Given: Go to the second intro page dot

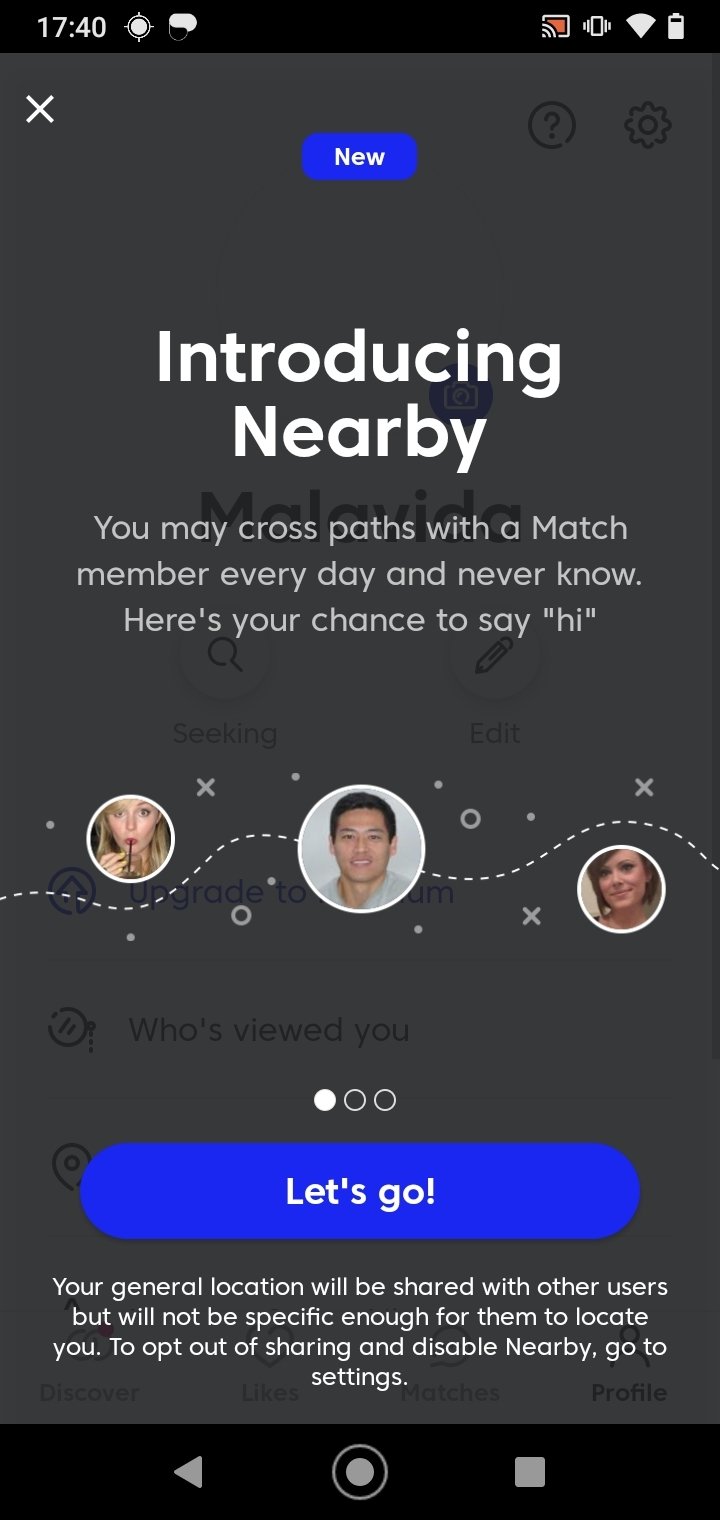Looking at the screenshot, I should click(355, 1100).
